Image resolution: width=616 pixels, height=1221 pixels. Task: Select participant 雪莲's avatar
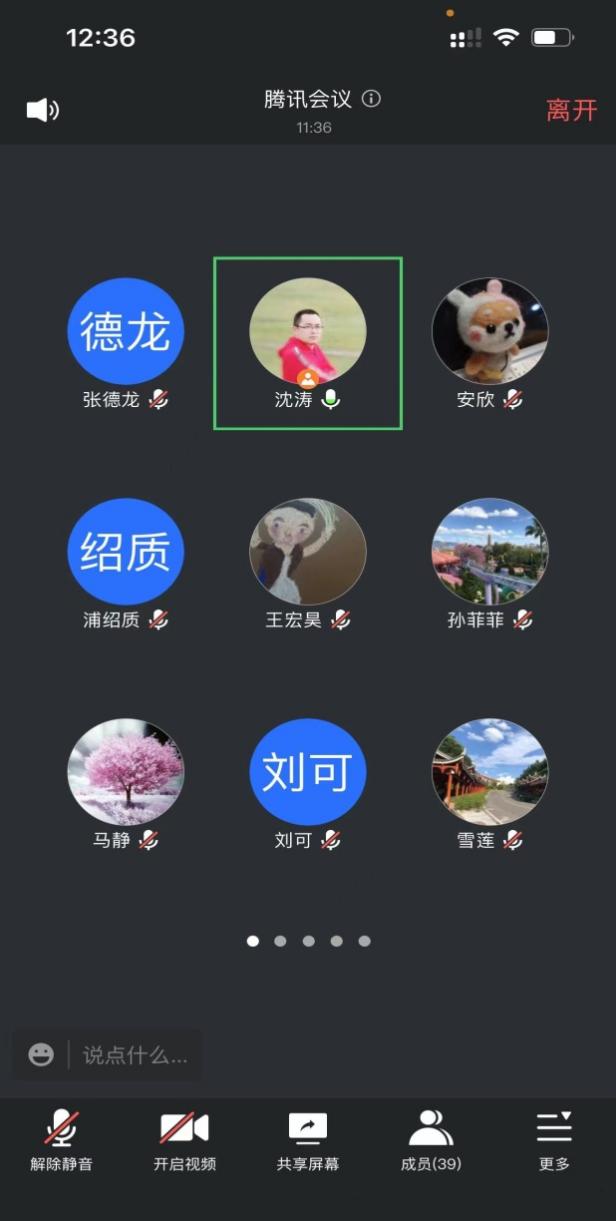490,772
